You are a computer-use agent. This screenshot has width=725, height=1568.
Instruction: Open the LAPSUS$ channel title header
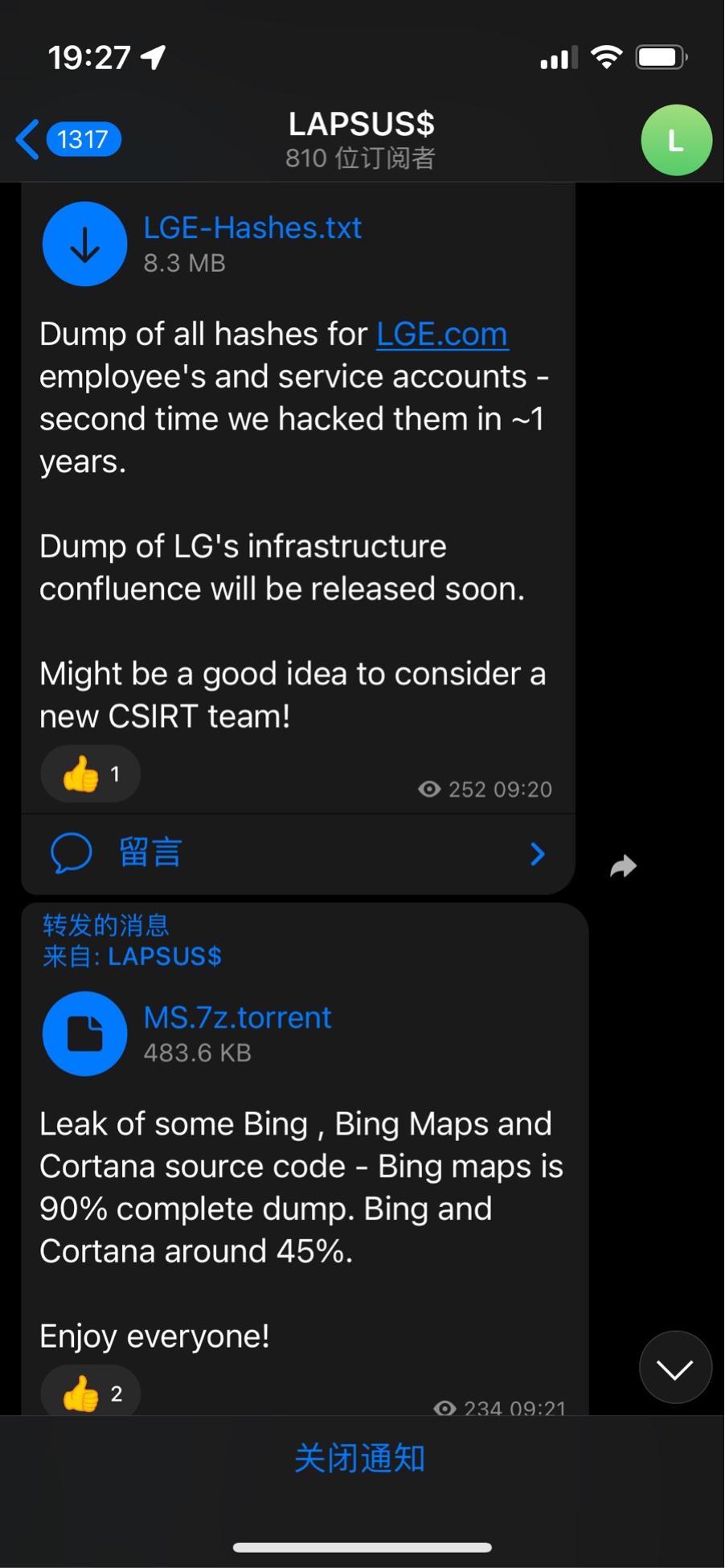(x=361, y=125)
